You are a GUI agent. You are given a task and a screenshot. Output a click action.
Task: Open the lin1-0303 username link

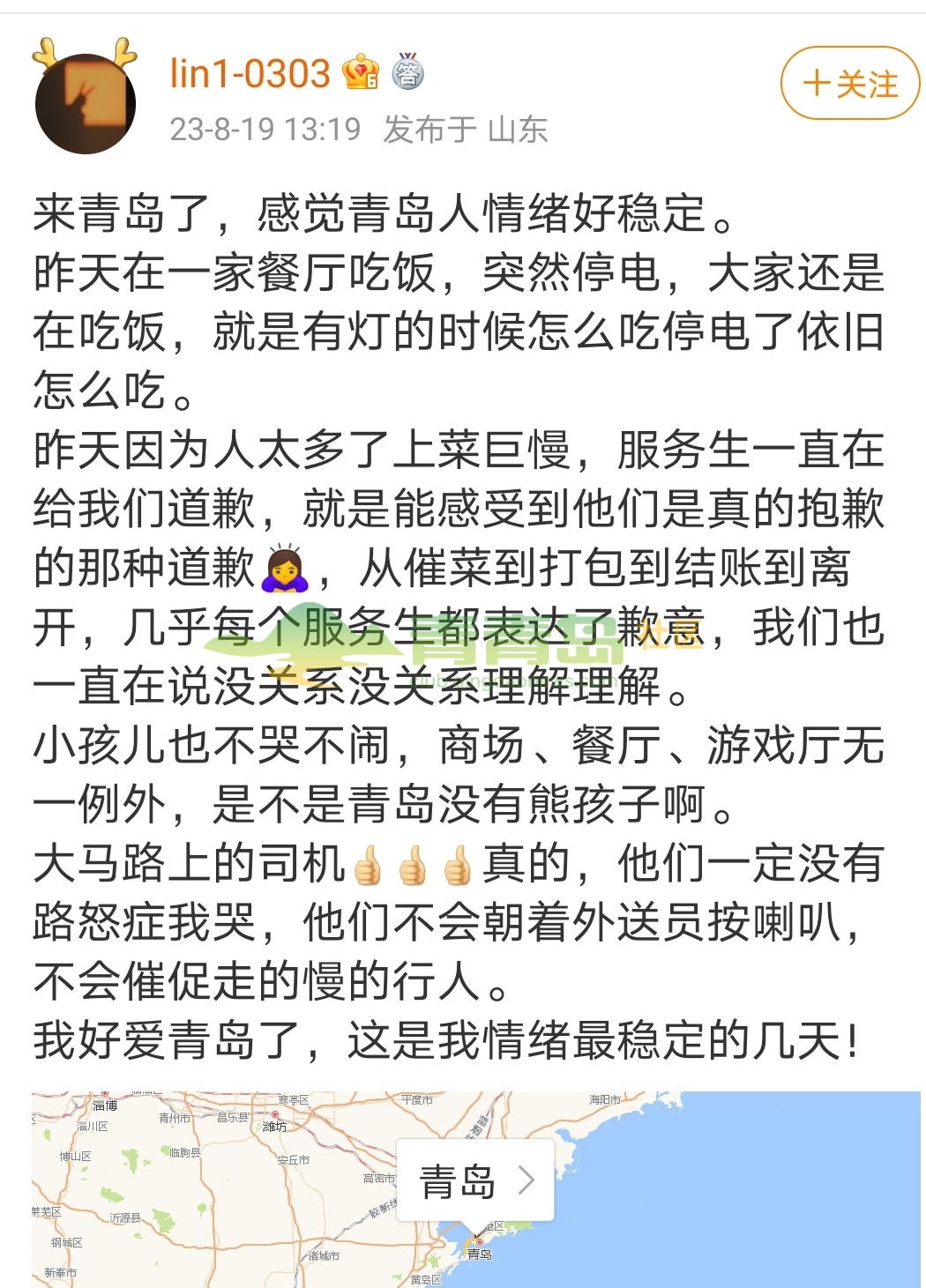click(250, 72)
